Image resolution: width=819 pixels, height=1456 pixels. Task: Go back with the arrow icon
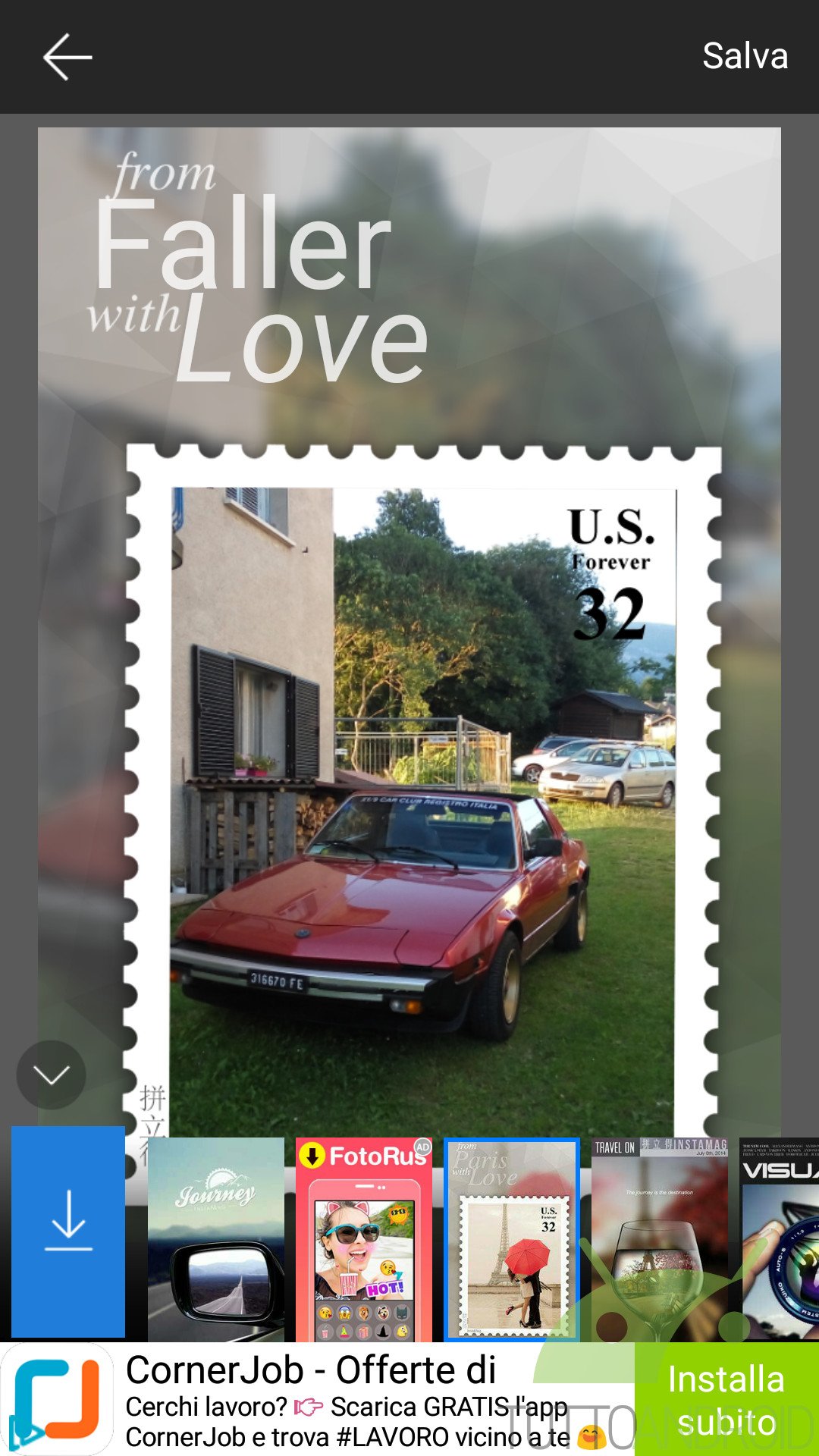(x=67, y=57)
